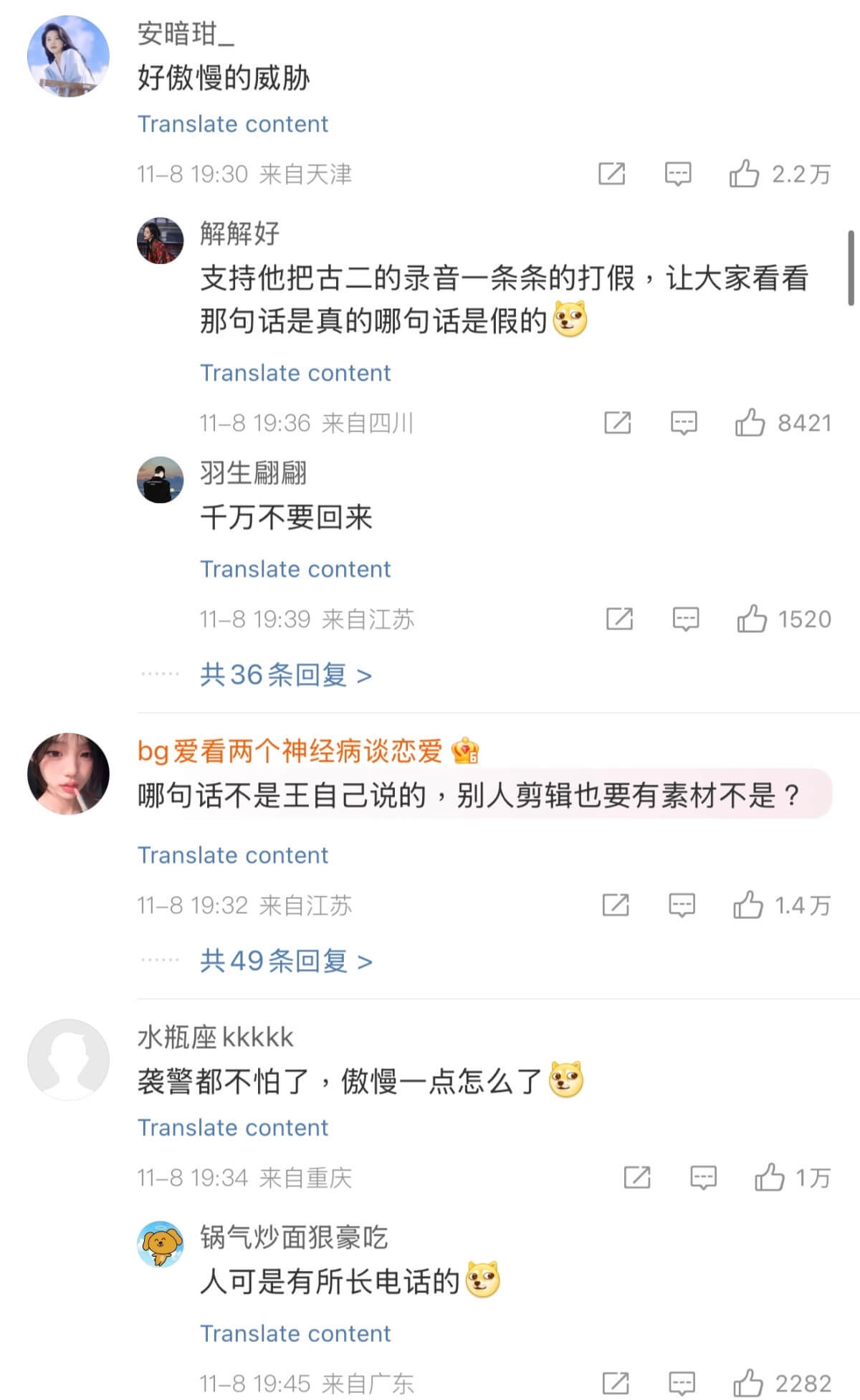Share 解解好's reply
The height and width of the screenshot is (1400, 860).
coord(617,423)
